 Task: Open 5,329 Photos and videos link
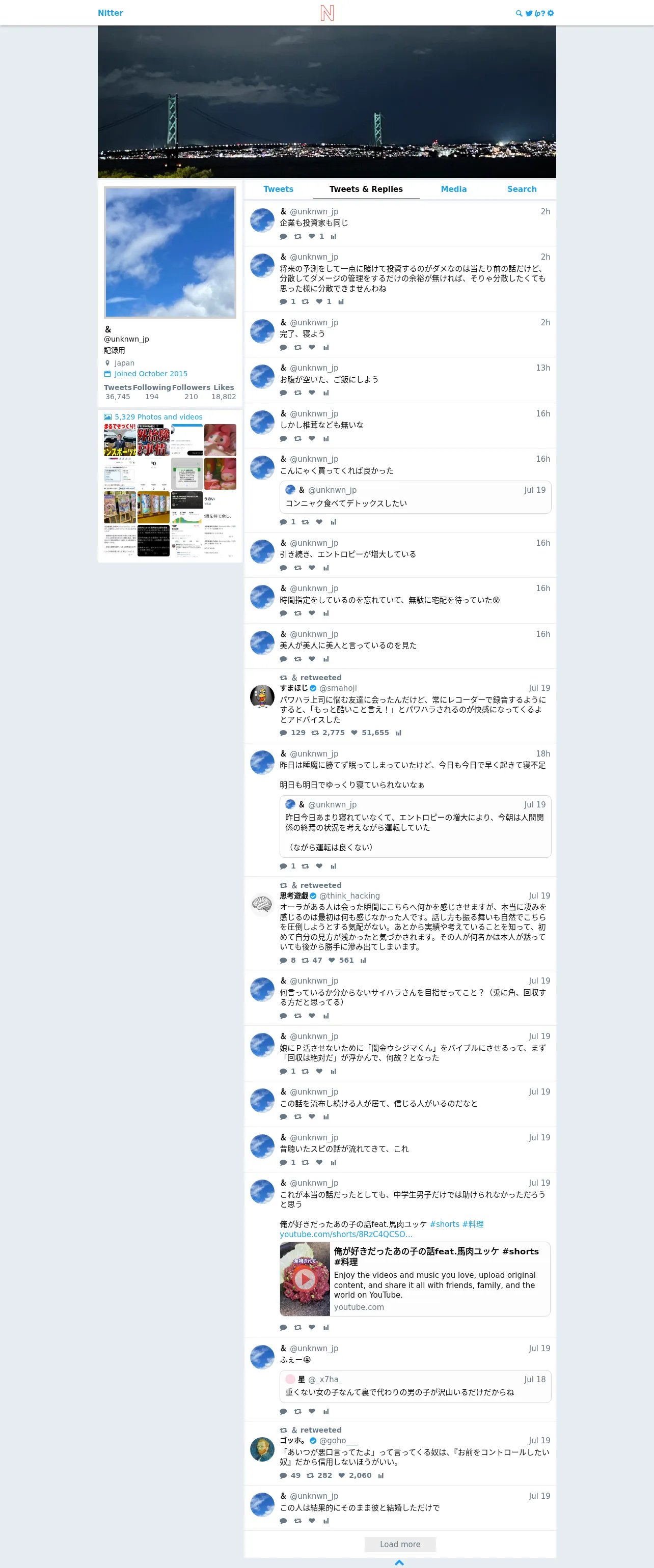click(158, 417)
